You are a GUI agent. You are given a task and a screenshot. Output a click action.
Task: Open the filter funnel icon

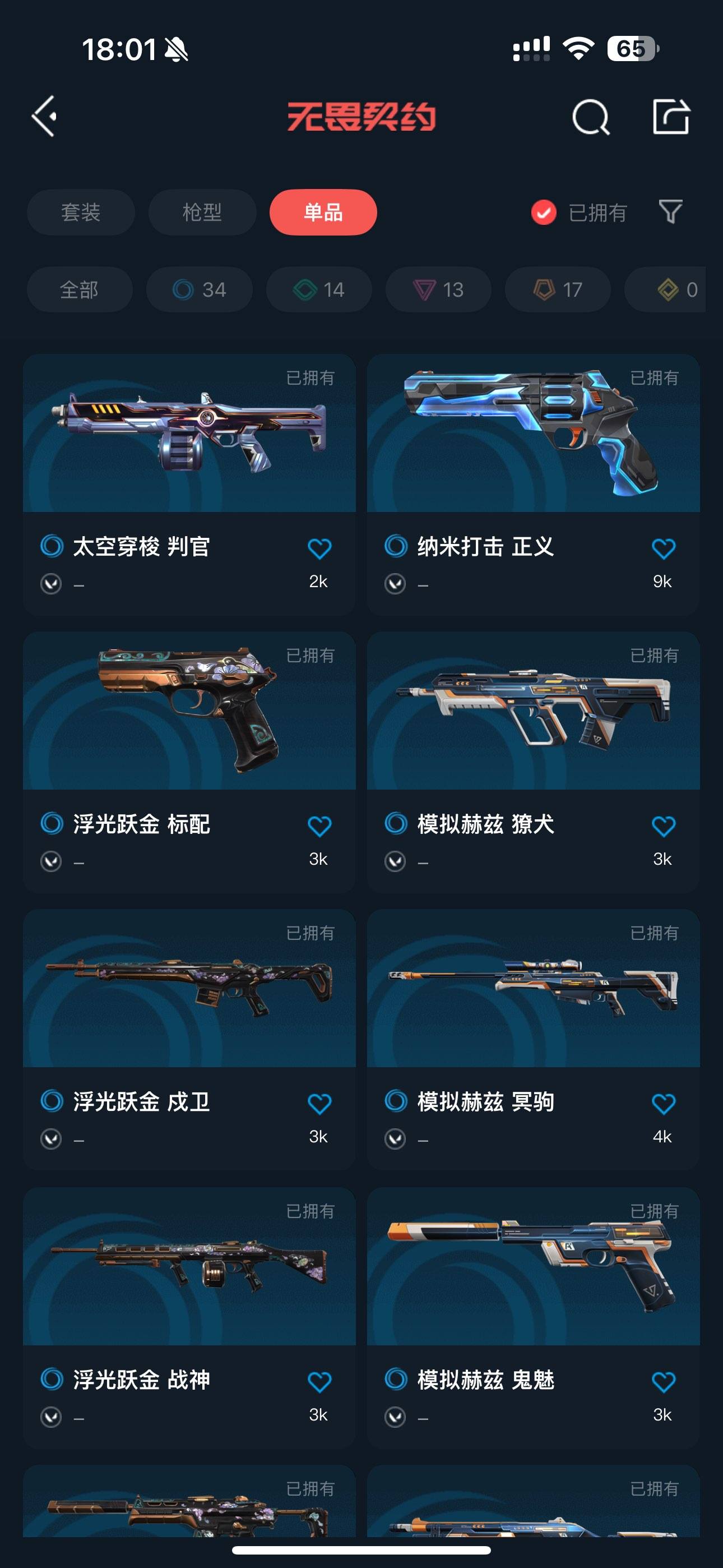click(x=669, y=212)
